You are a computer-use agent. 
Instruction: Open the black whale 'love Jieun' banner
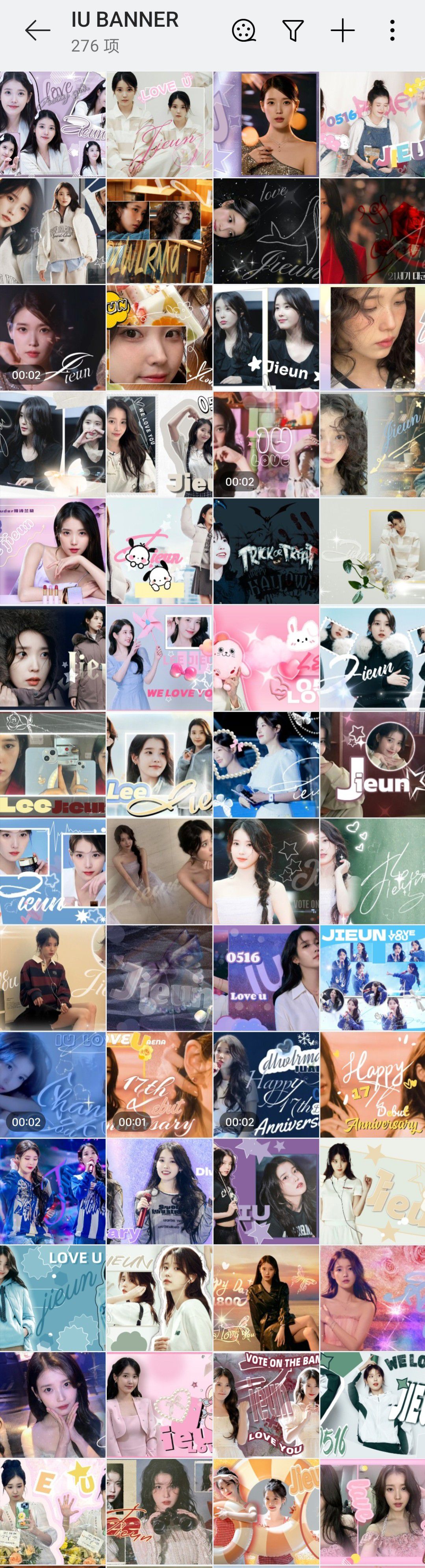[x=266, y=231]
